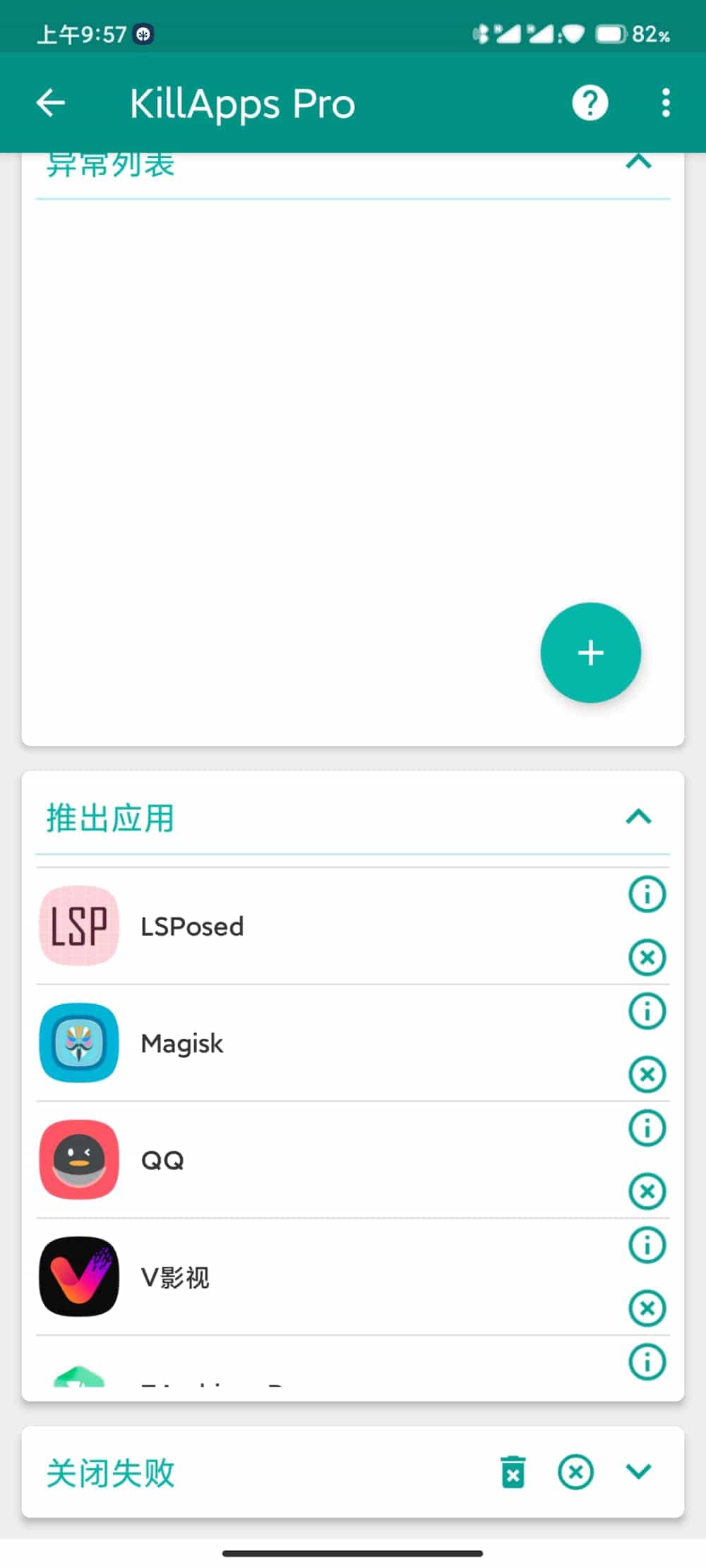Viewport: 706px width, 1568px height.
Task: Tap the trash icon in 关闭失败
Action: click(513, 1472)
